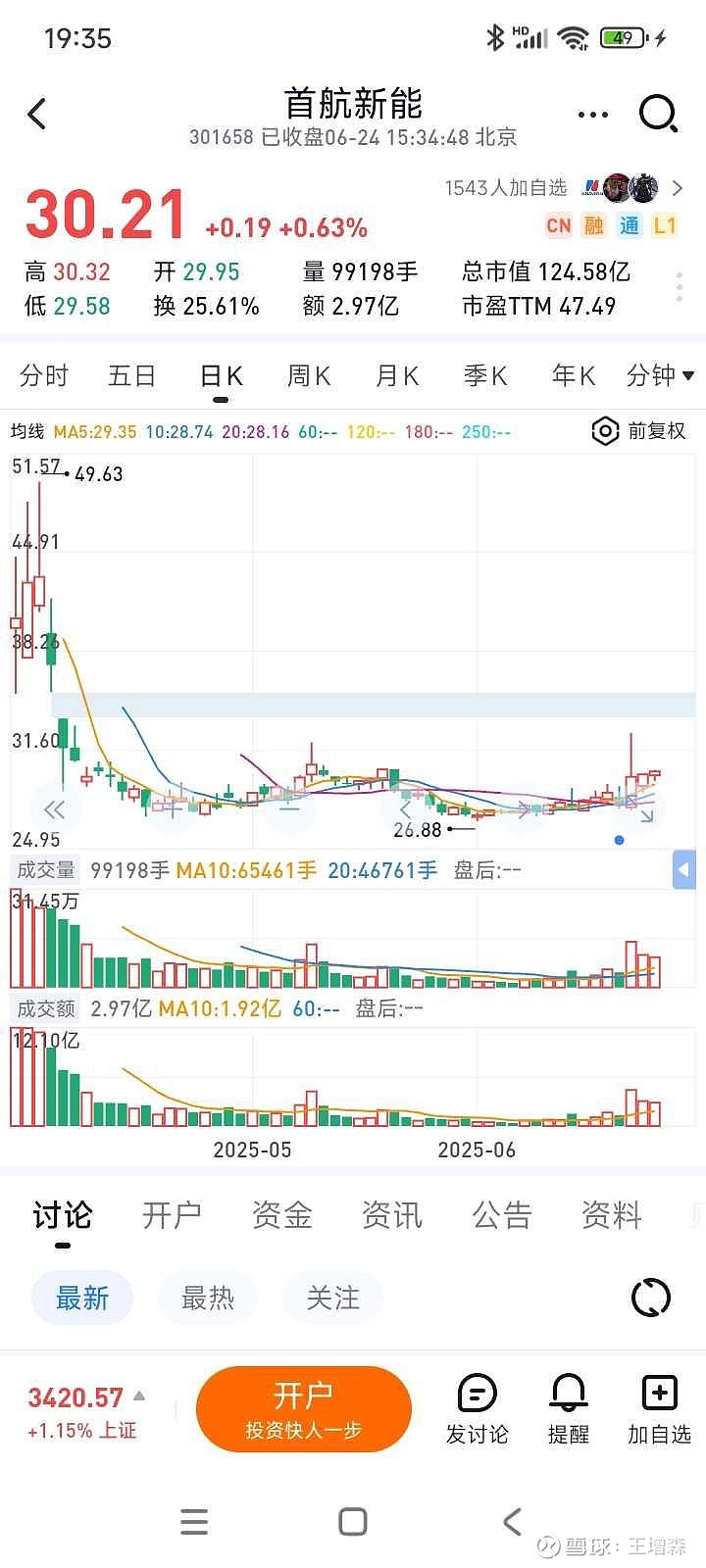This screenshot has height=1568, width=706.
Task: Select the 周K chart tab
Action: coord(309,375)
